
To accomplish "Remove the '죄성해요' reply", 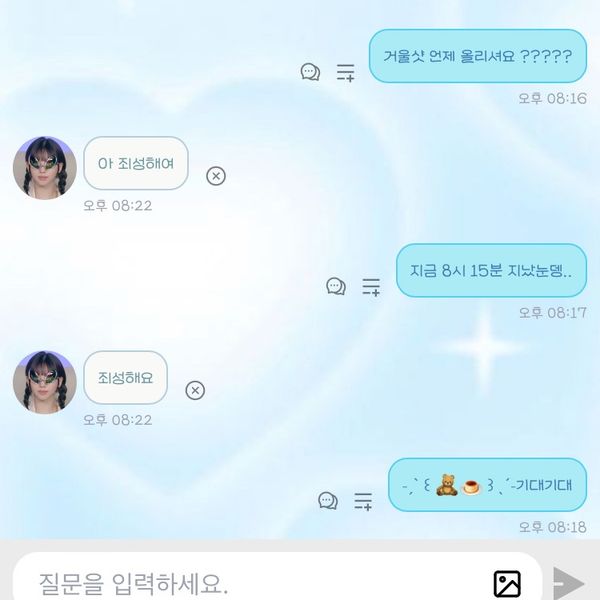I will pyautogui.click(x=195, y=390).
